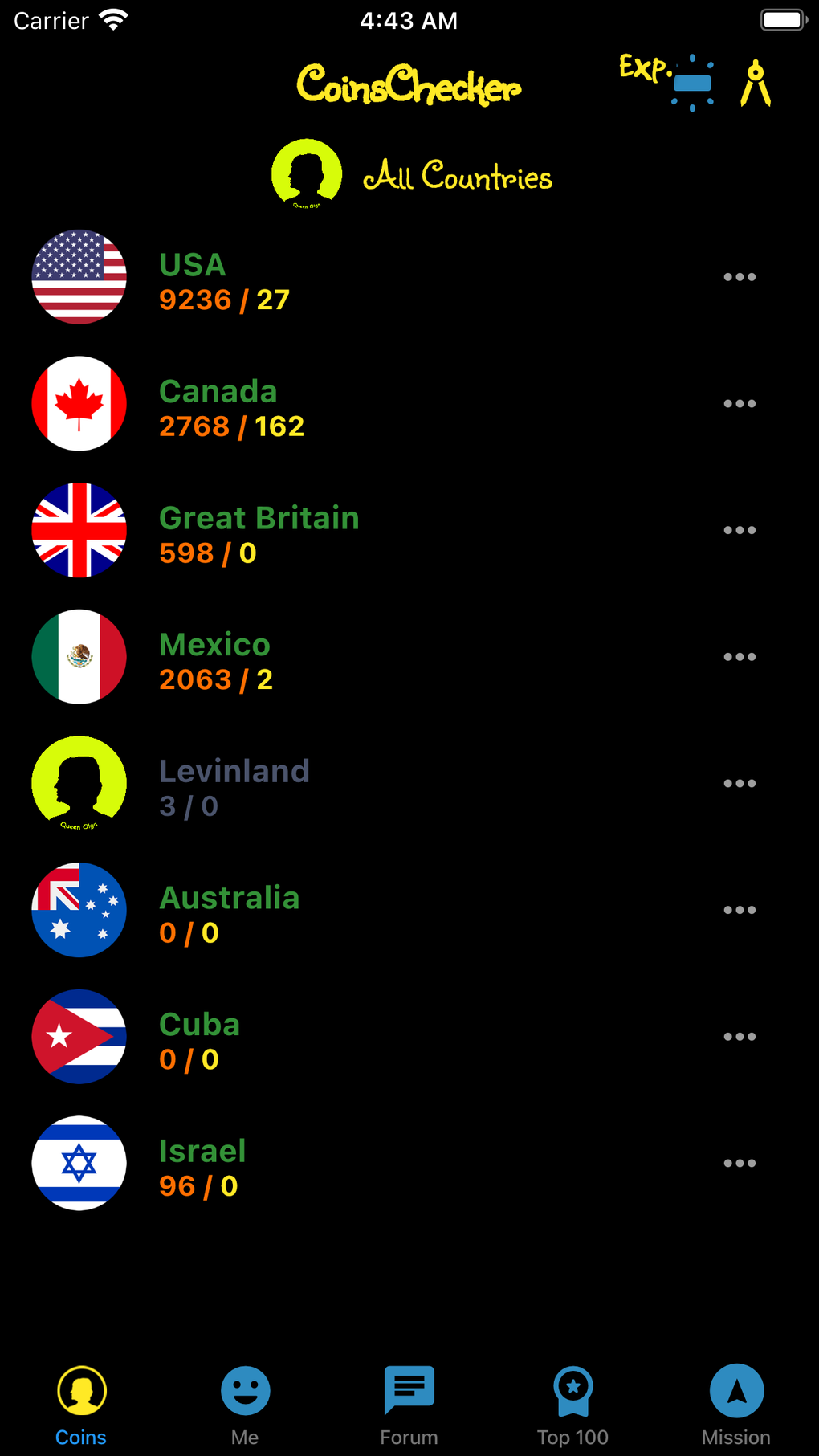This screenshot has width=819, height=1456.
Task: Switch to the Me tab
Action: click(245, 1405)
